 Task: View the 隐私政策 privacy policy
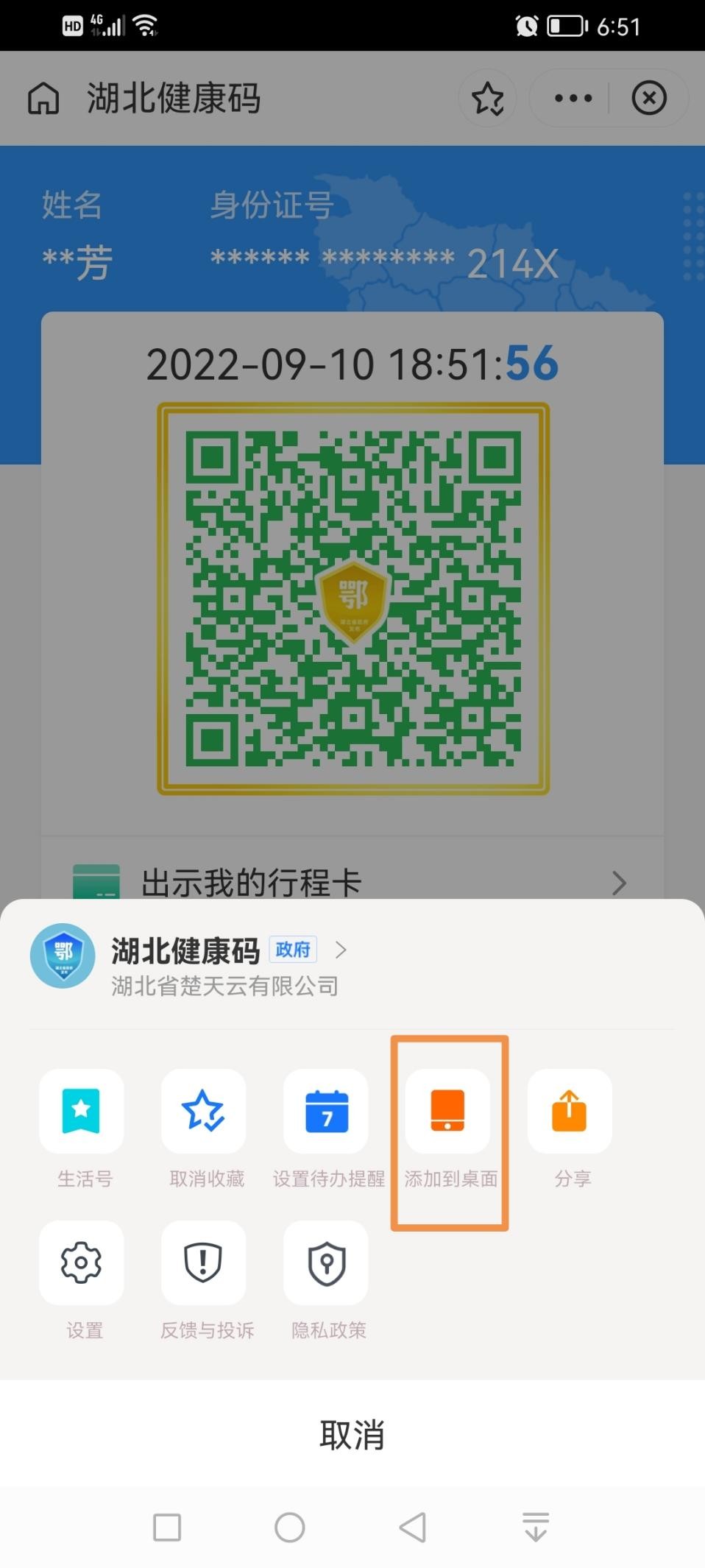coord(326,1262)
